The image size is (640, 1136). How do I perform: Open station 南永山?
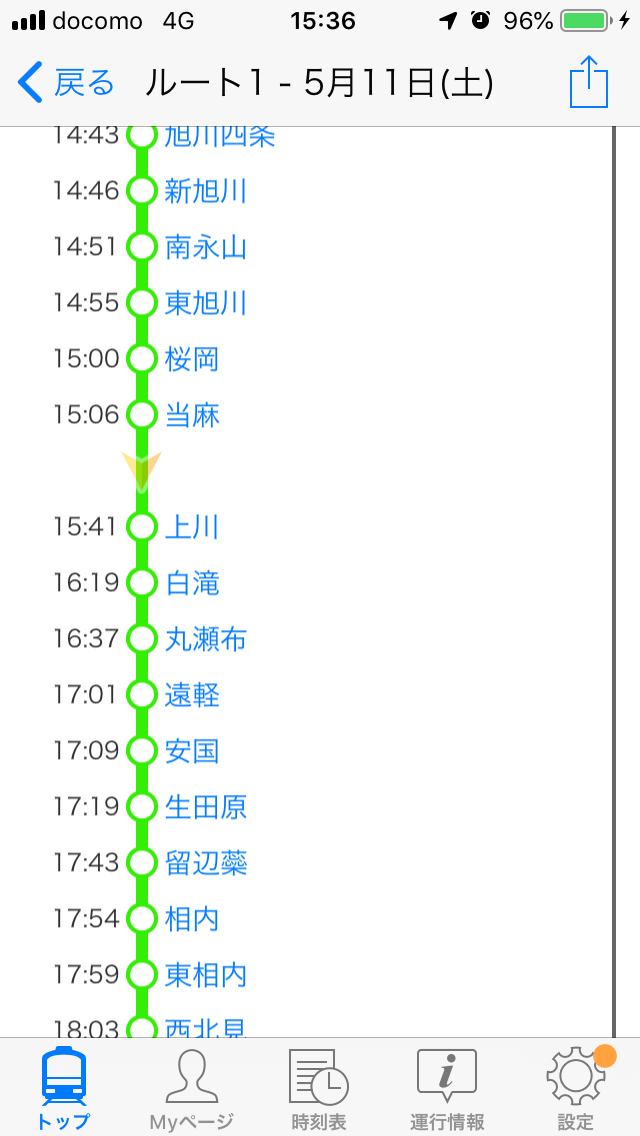point(206,247)
